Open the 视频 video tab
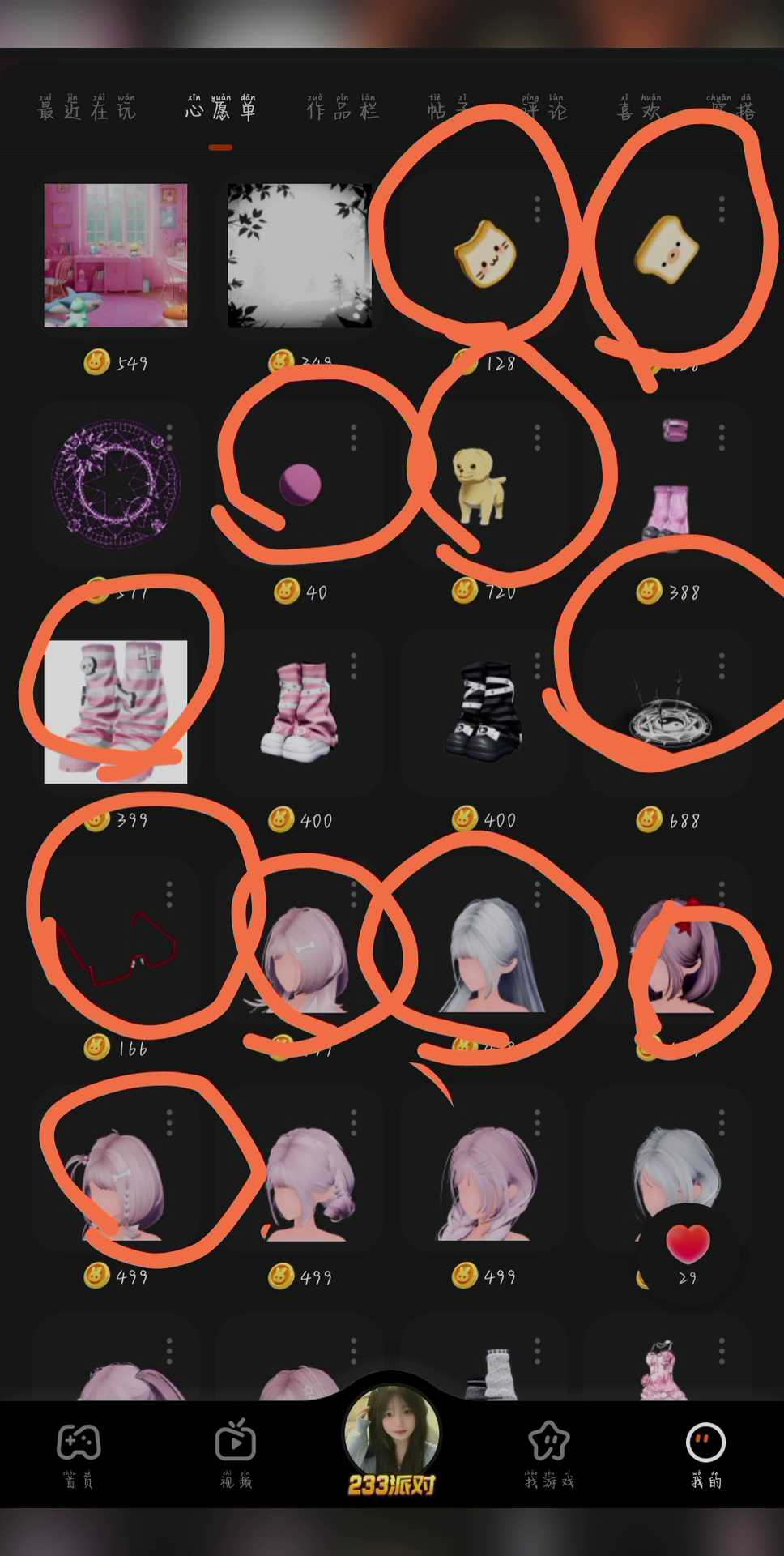 click(236, 1455)
